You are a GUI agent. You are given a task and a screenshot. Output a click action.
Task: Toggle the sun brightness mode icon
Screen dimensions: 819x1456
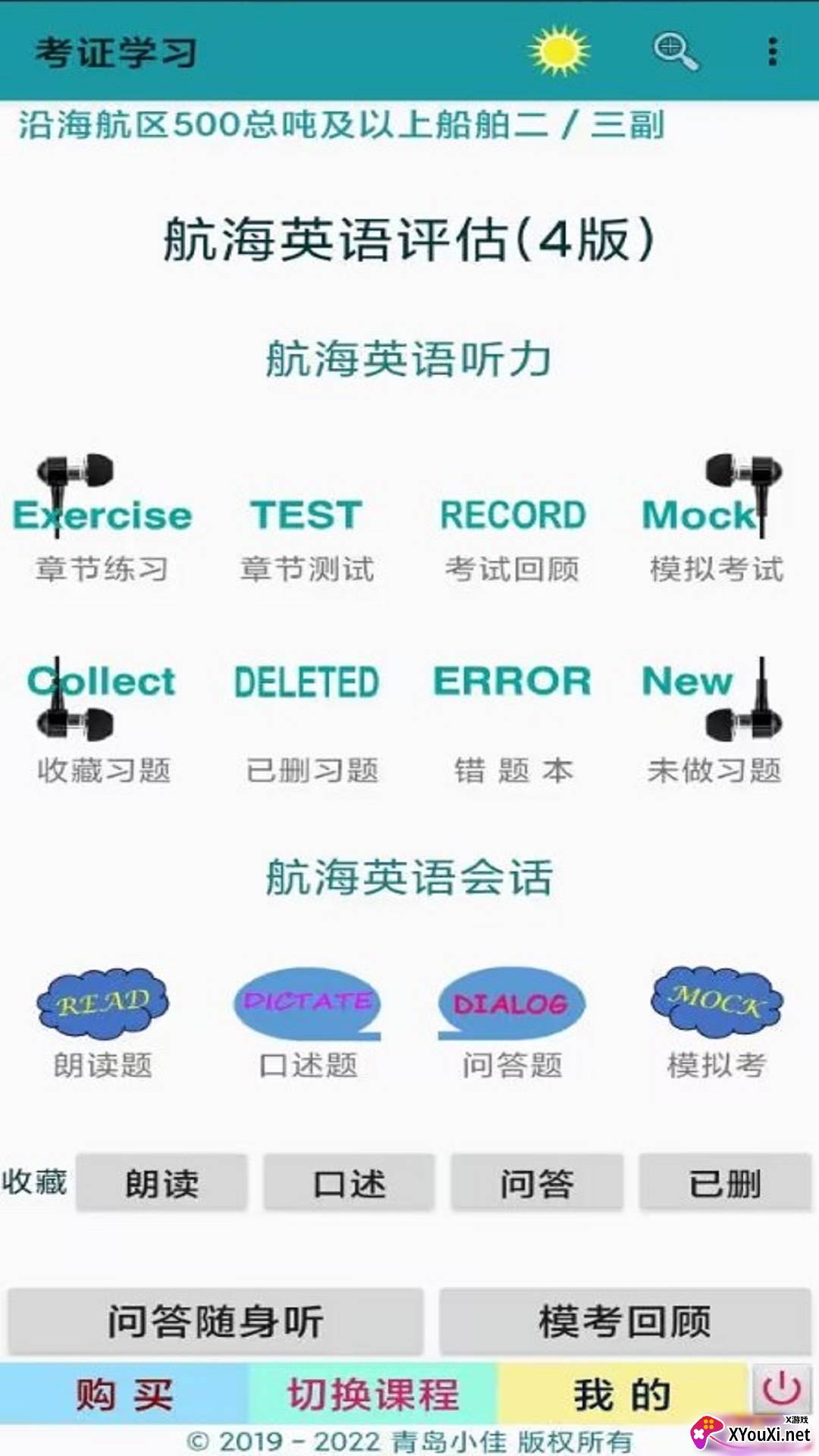559,52
